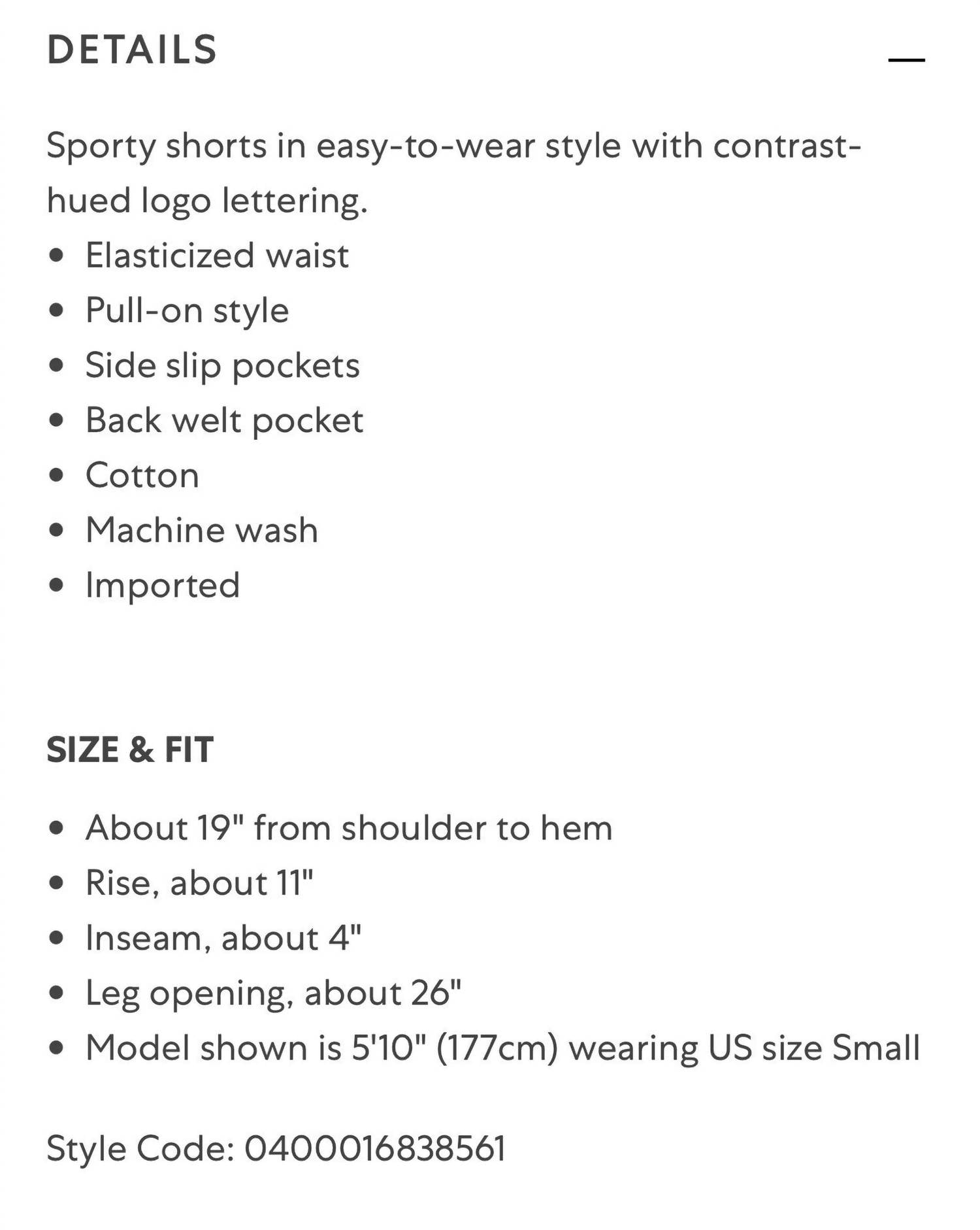Image resolution: width=980 pixels, height=1230 pixels.
Task: Collapse the Details section
Action: [906, 59]
